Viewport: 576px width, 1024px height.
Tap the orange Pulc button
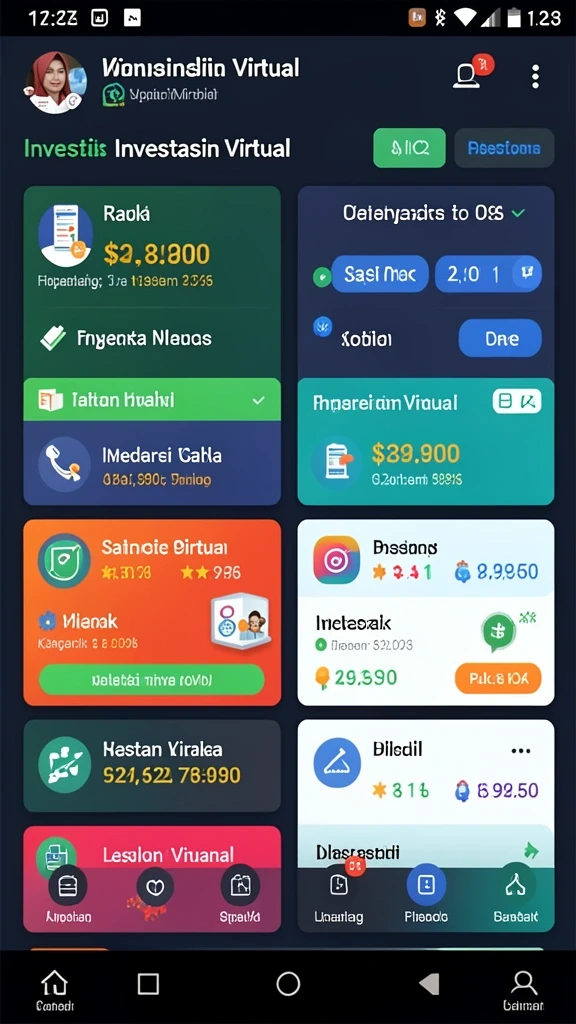pos(498,679)
